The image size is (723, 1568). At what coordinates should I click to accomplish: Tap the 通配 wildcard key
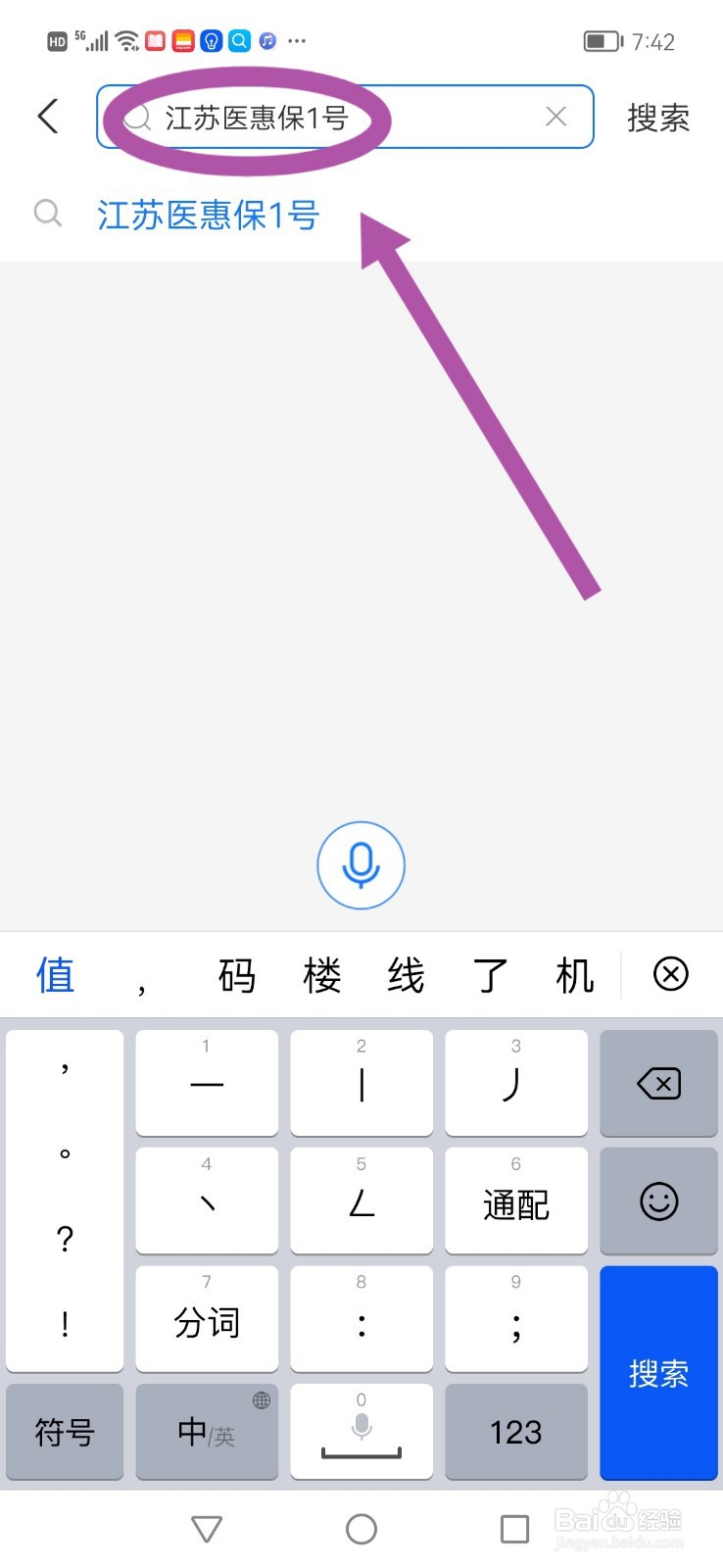point(516,1200)
